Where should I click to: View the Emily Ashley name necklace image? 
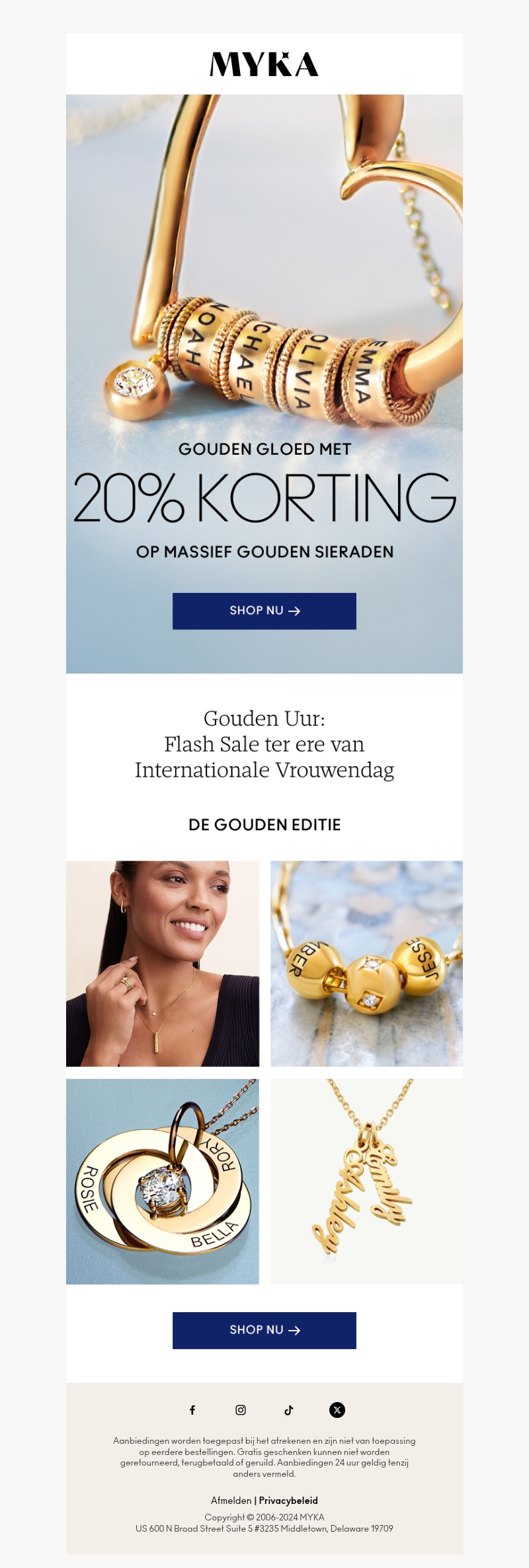click(366, 1181)
